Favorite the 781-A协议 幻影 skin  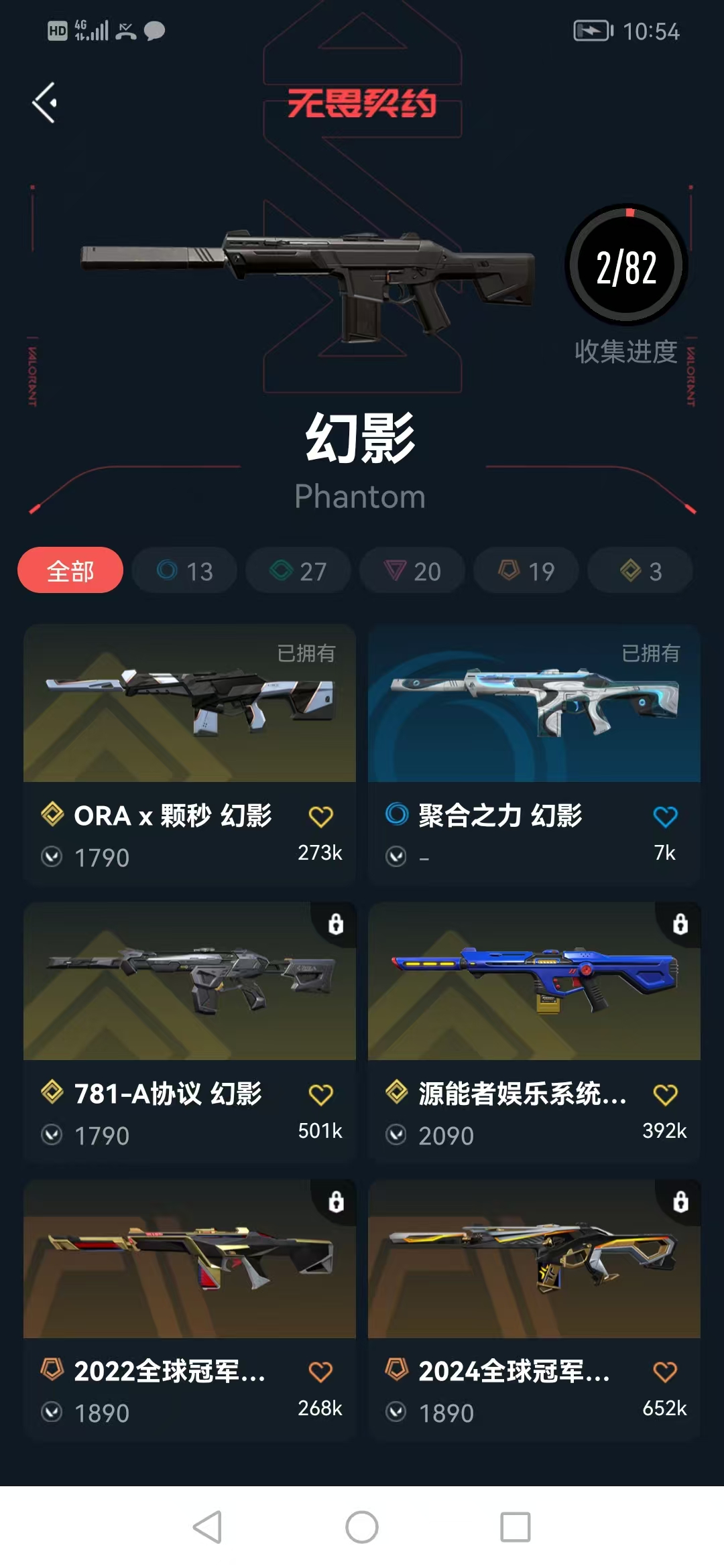tap(320, 1095)
